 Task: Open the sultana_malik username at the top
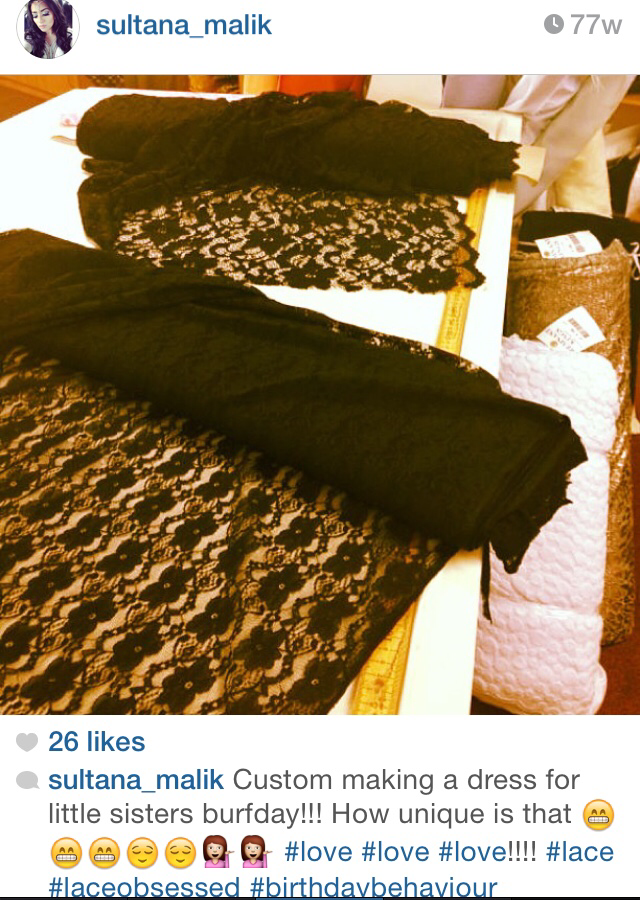click(184, 26)
